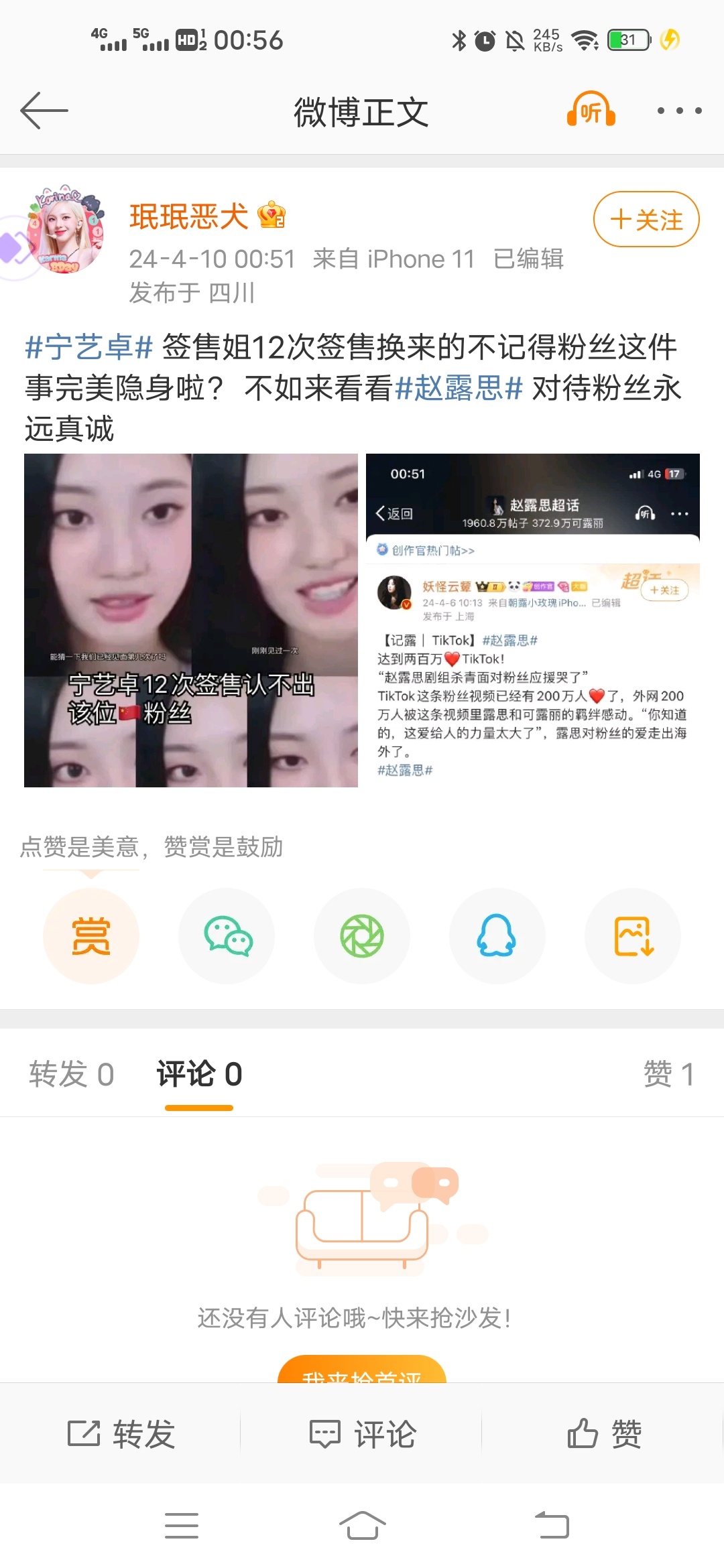
Task: Tap the system home button
Action: tap(362, 1526)
